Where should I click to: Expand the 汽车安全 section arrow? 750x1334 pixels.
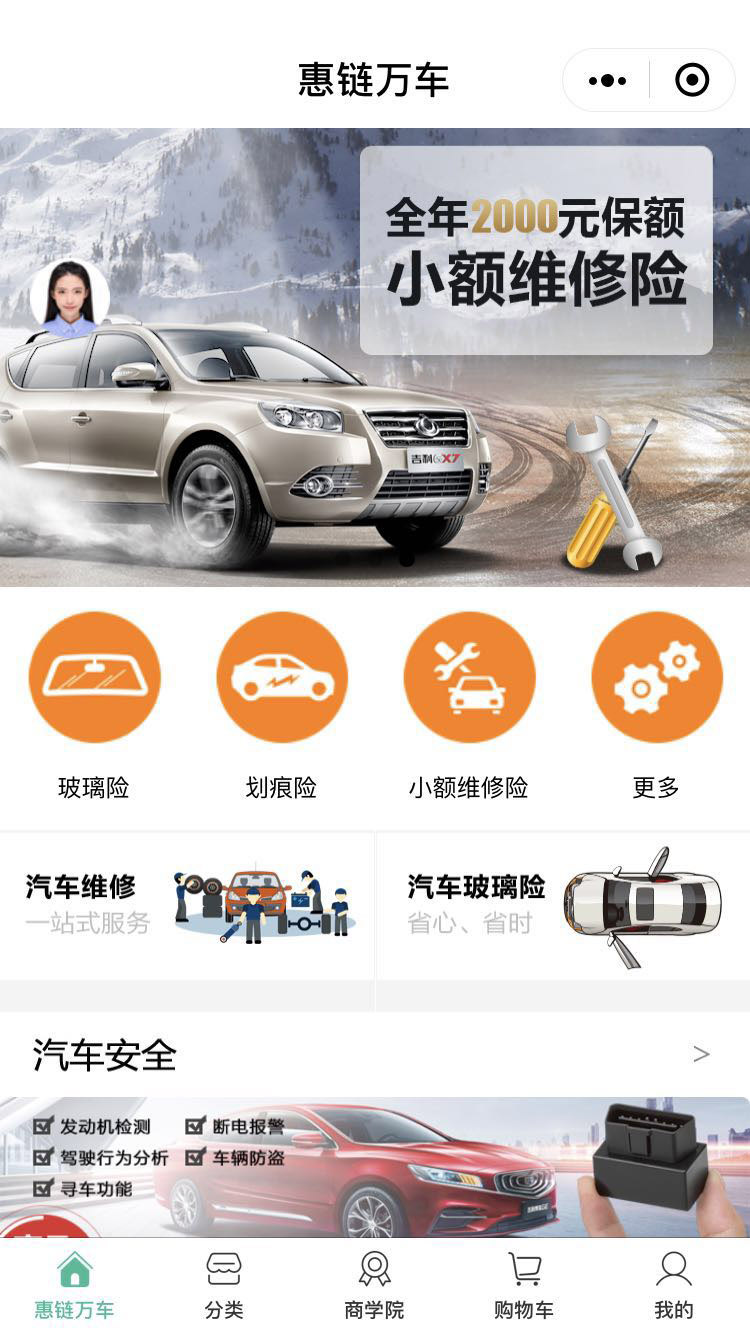(701, 1054)
